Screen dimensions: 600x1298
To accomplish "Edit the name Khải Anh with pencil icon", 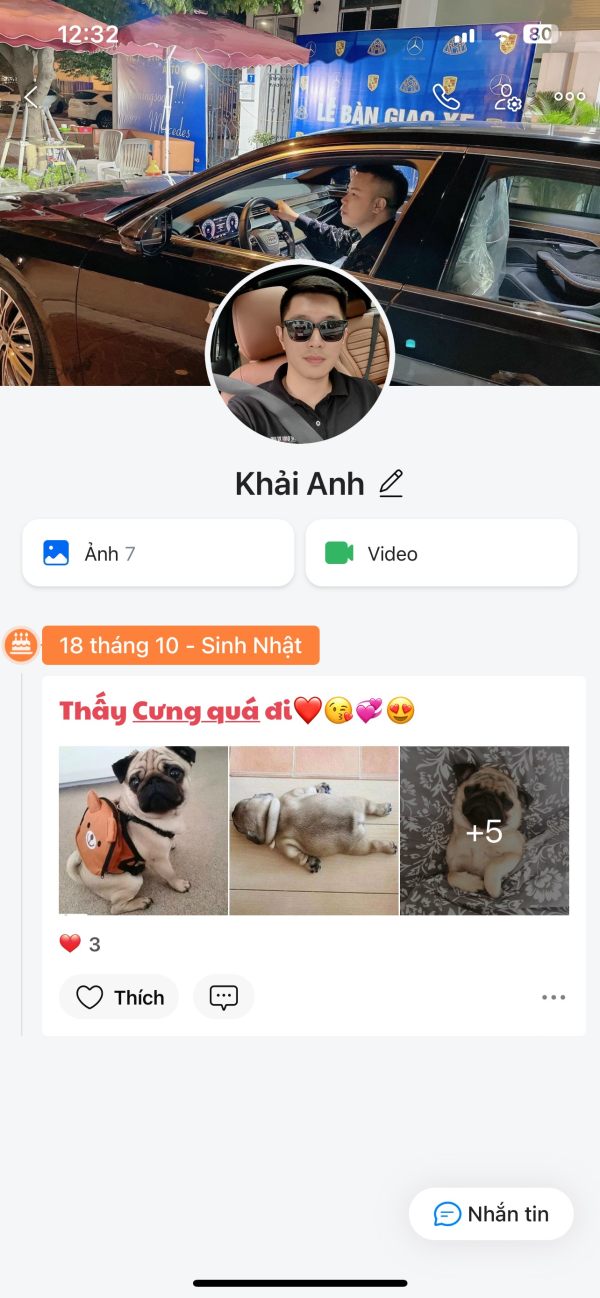I will 391,484.
